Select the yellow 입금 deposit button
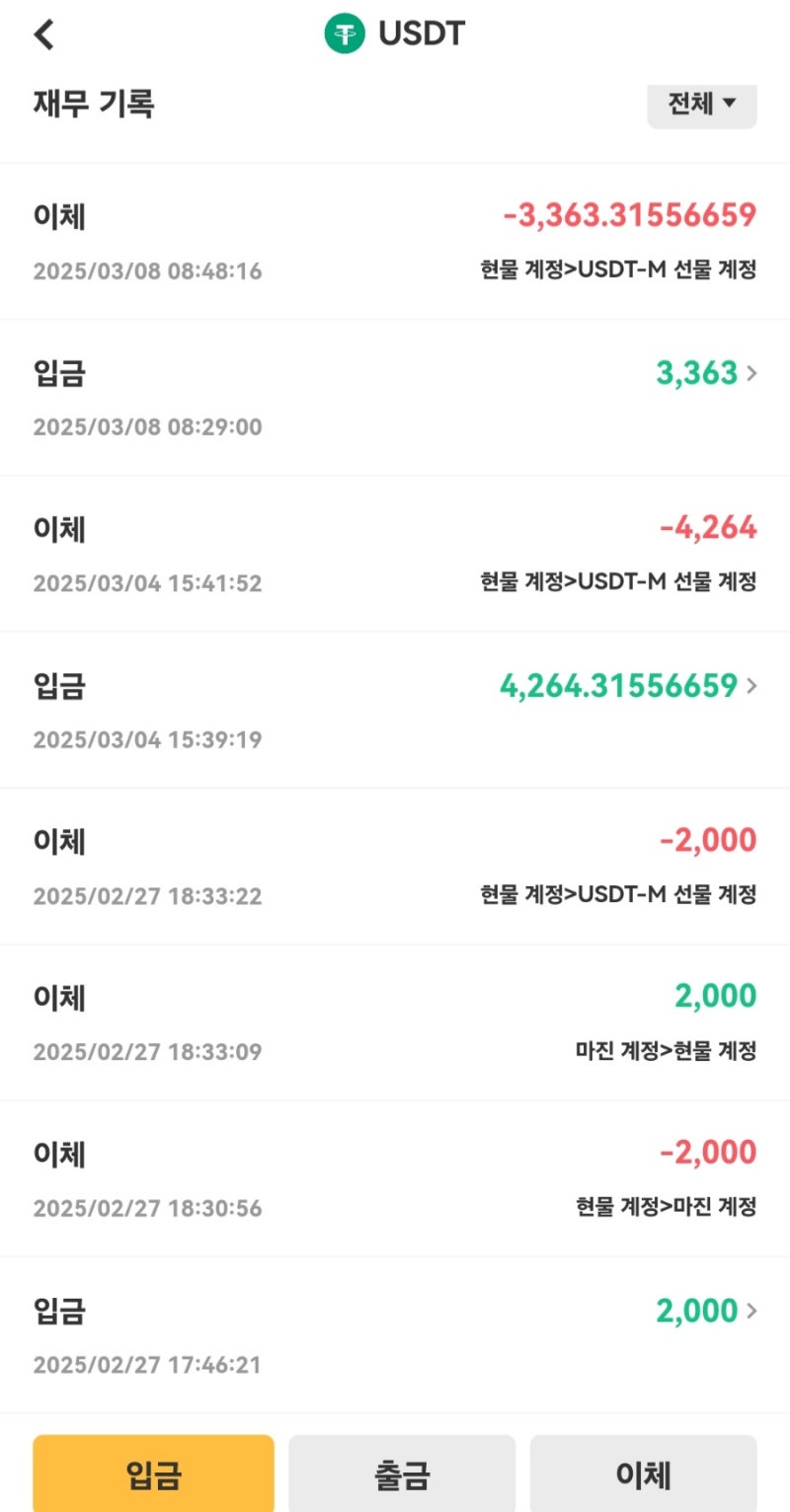The width and height of the screenshot is (790, 1512). 152,1473
